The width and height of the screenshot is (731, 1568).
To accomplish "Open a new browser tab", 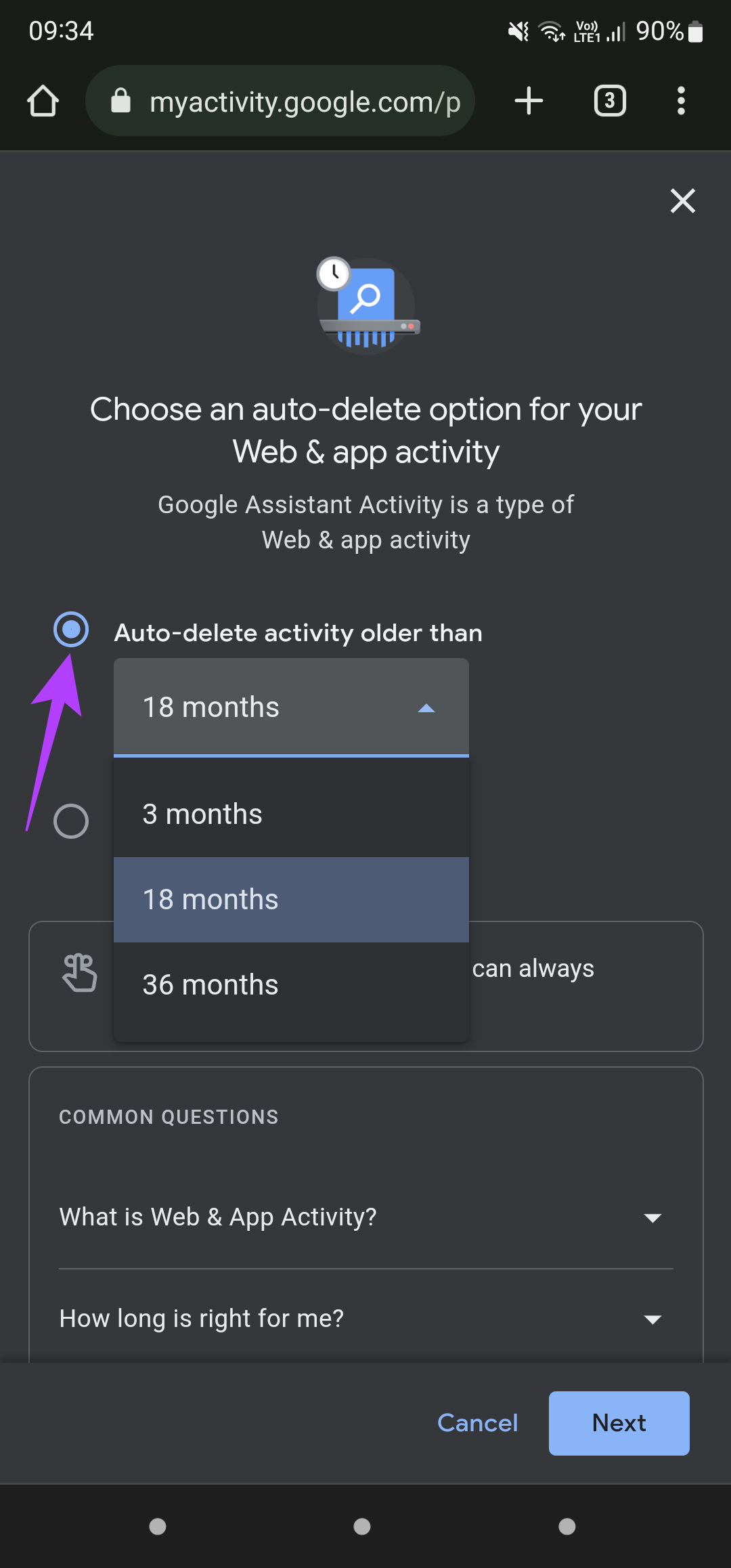I will point(529,101).
